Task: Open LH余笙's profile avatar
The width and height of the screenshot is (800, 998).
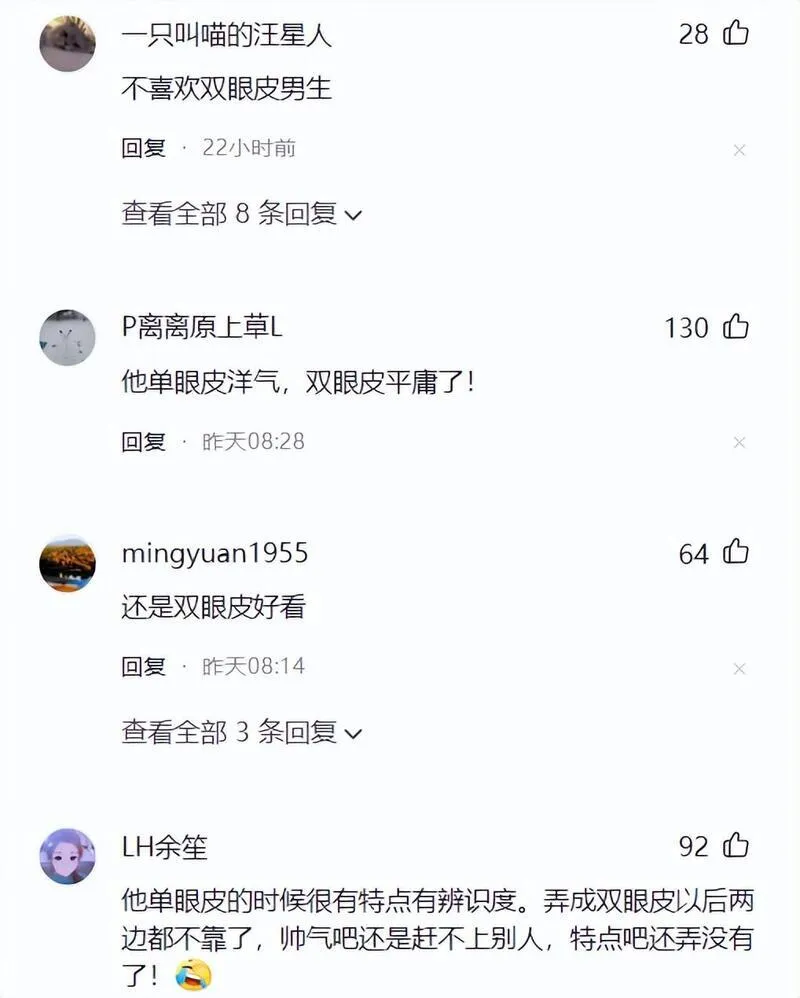Action: (x=67, y=856)
